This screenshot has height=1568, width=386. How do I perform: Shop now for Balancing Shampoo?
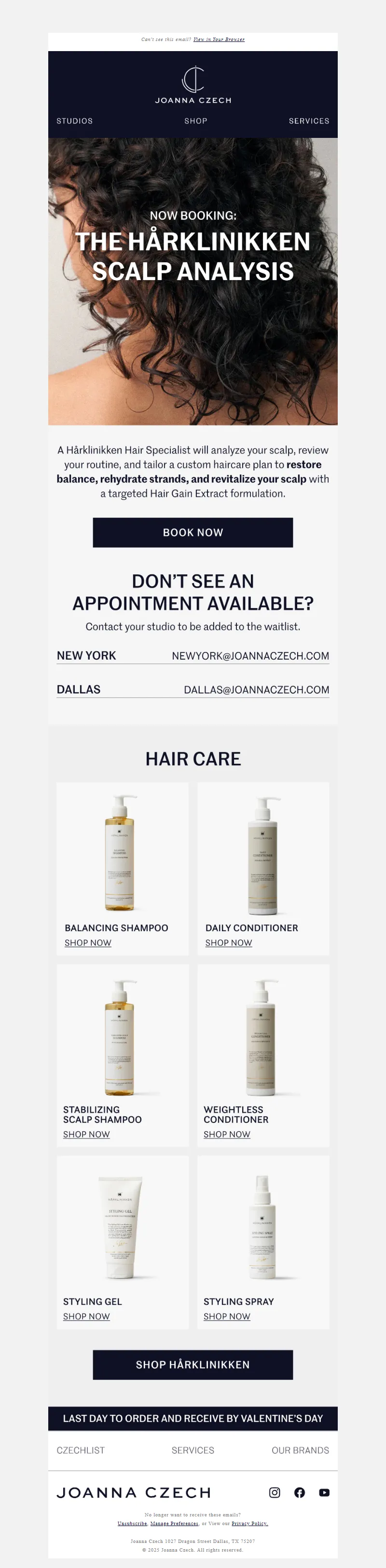coord(88,942)
